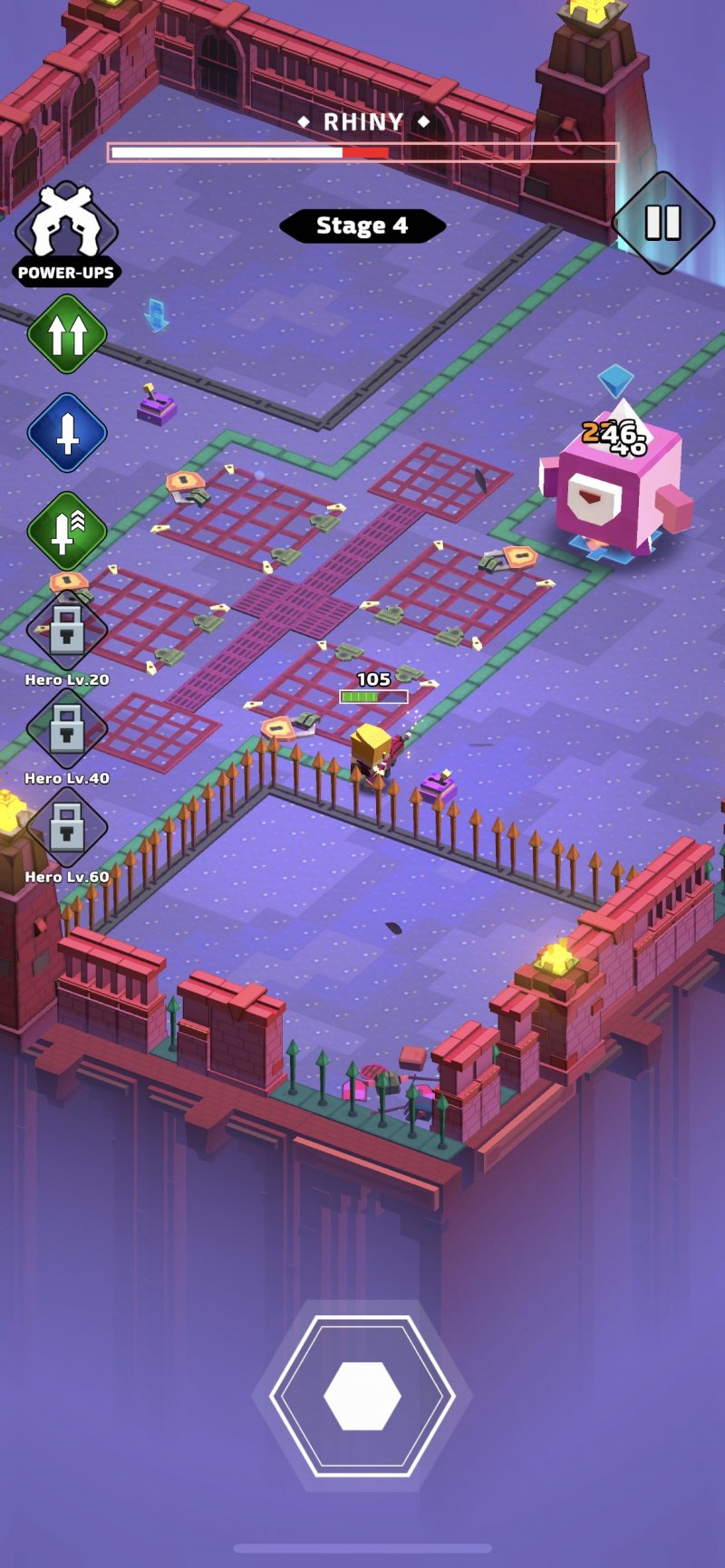Tap the hexagon joystick control
The image size is (725, 1568).
(362, 1396)
